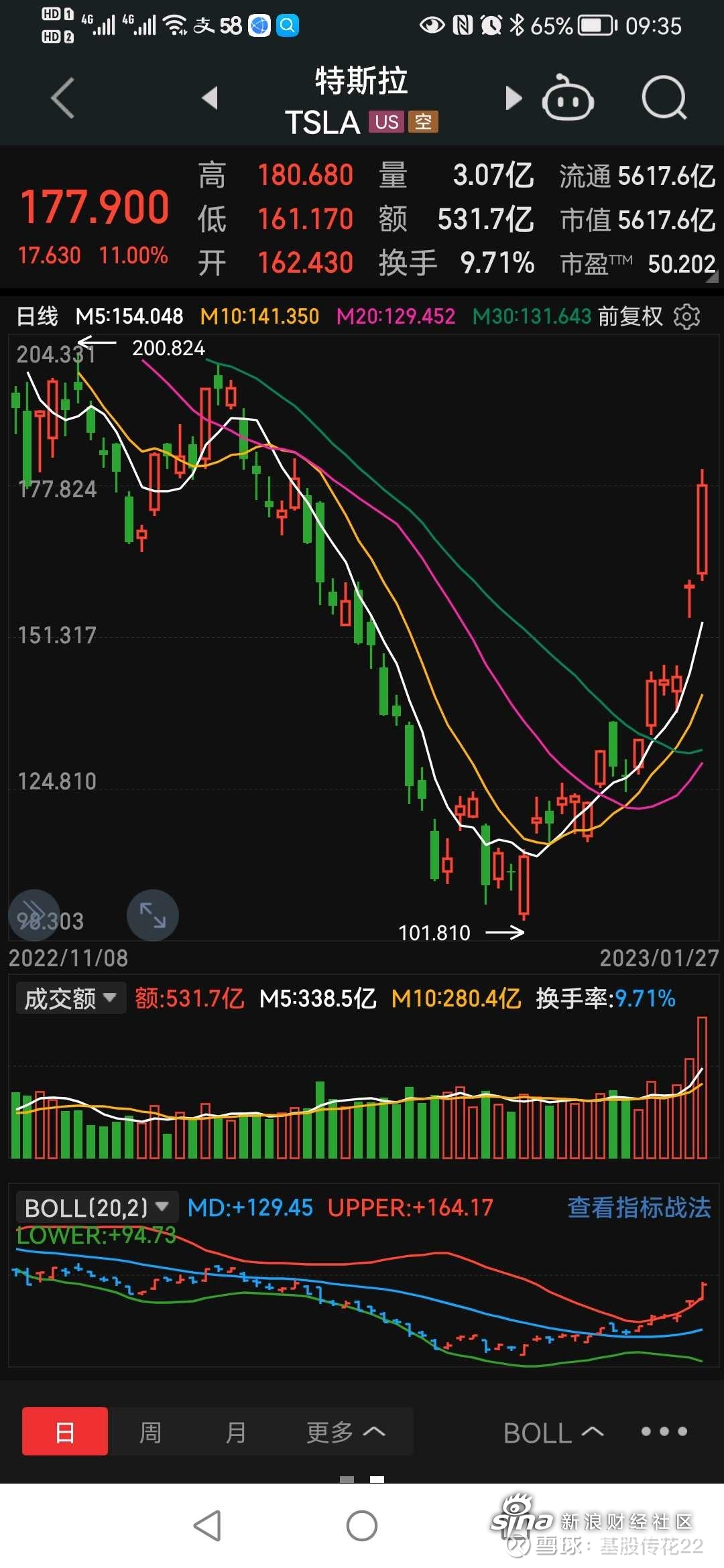
Task: Go back using the top-left arrow
Action: (62, 99)
